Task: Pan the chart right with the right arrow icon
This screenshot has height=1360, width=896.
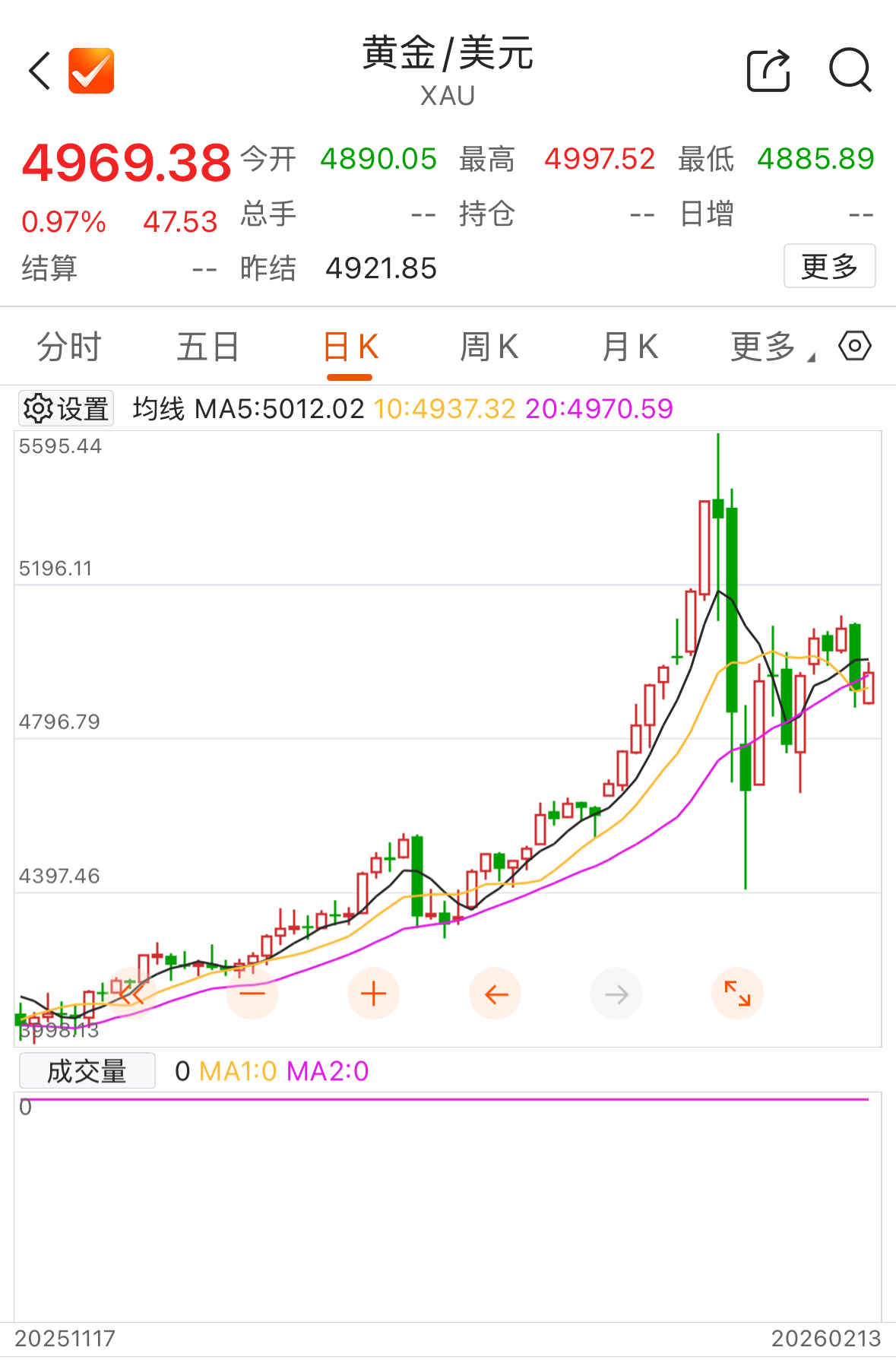Action: pos(616,993)
